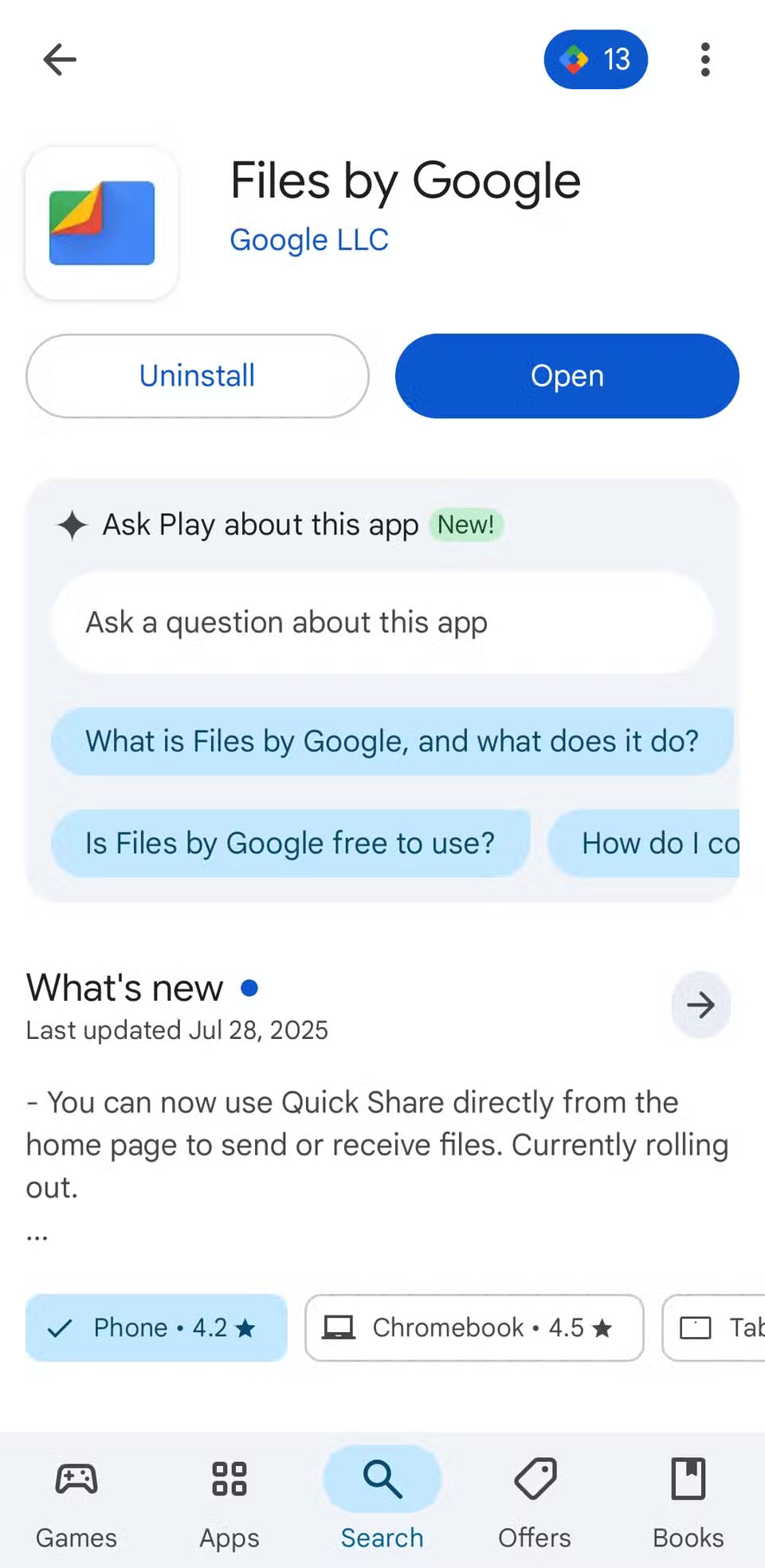Open the Google LLC developer link
Image resolution: width=765 pixels, height=1568 pixels.
309,239
